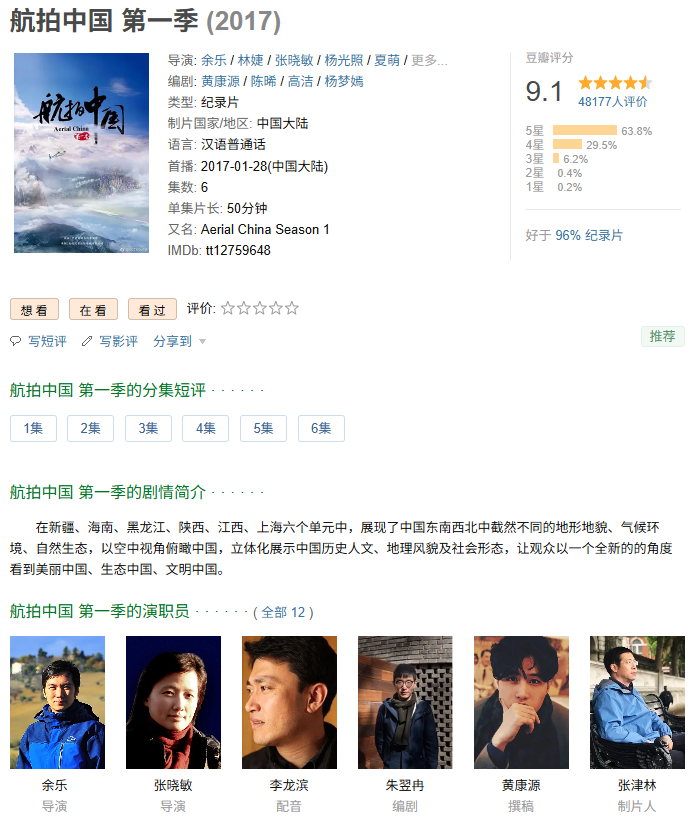
Task: Rate with the fifth empty star
Action: point(292,309)
